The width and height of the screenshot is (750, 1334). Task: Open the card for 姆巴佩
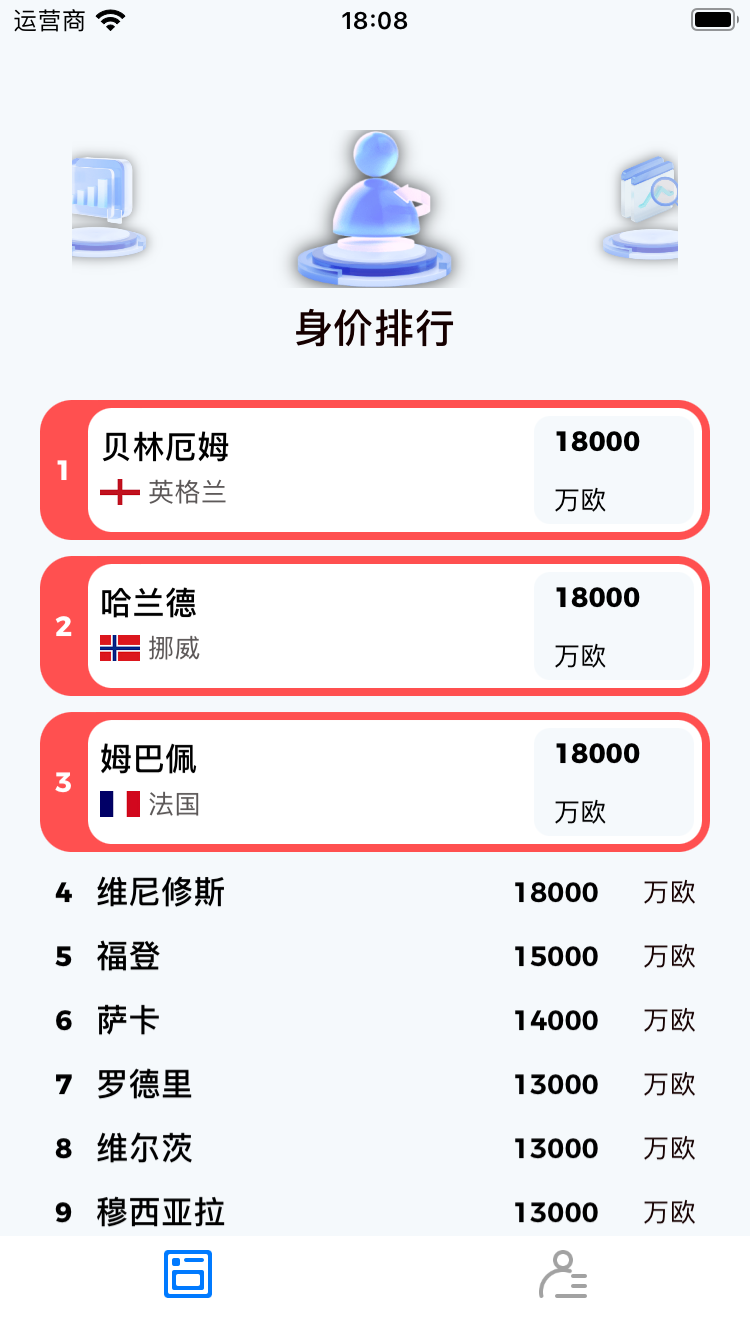[375, 782]
